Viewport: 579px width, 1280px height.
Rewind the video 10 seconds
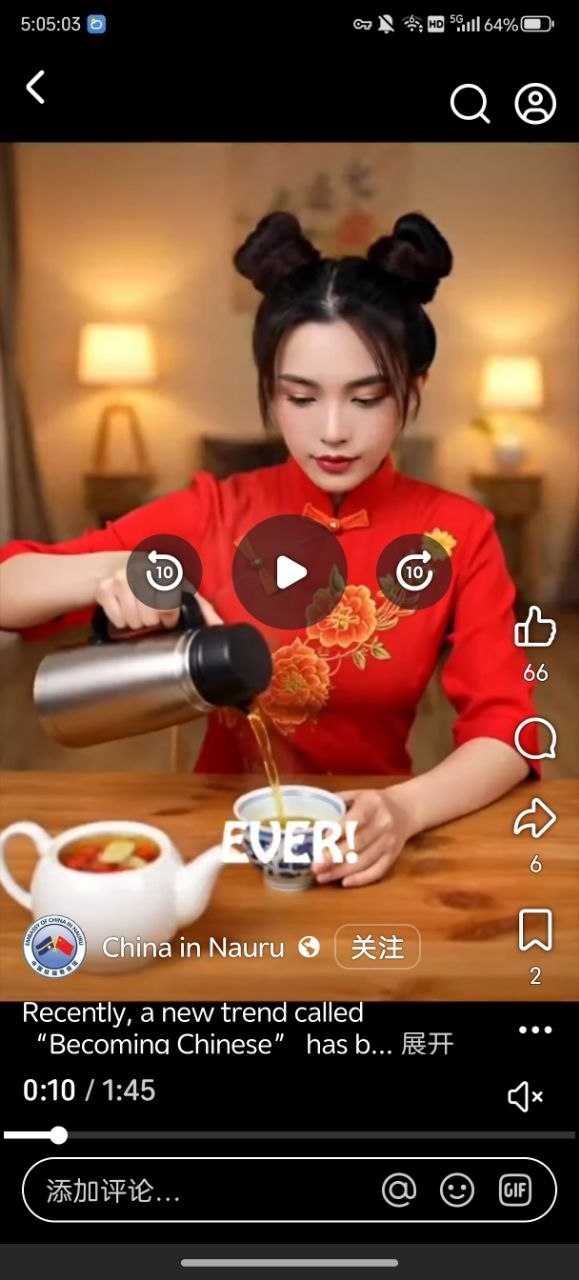pos(164,572)
